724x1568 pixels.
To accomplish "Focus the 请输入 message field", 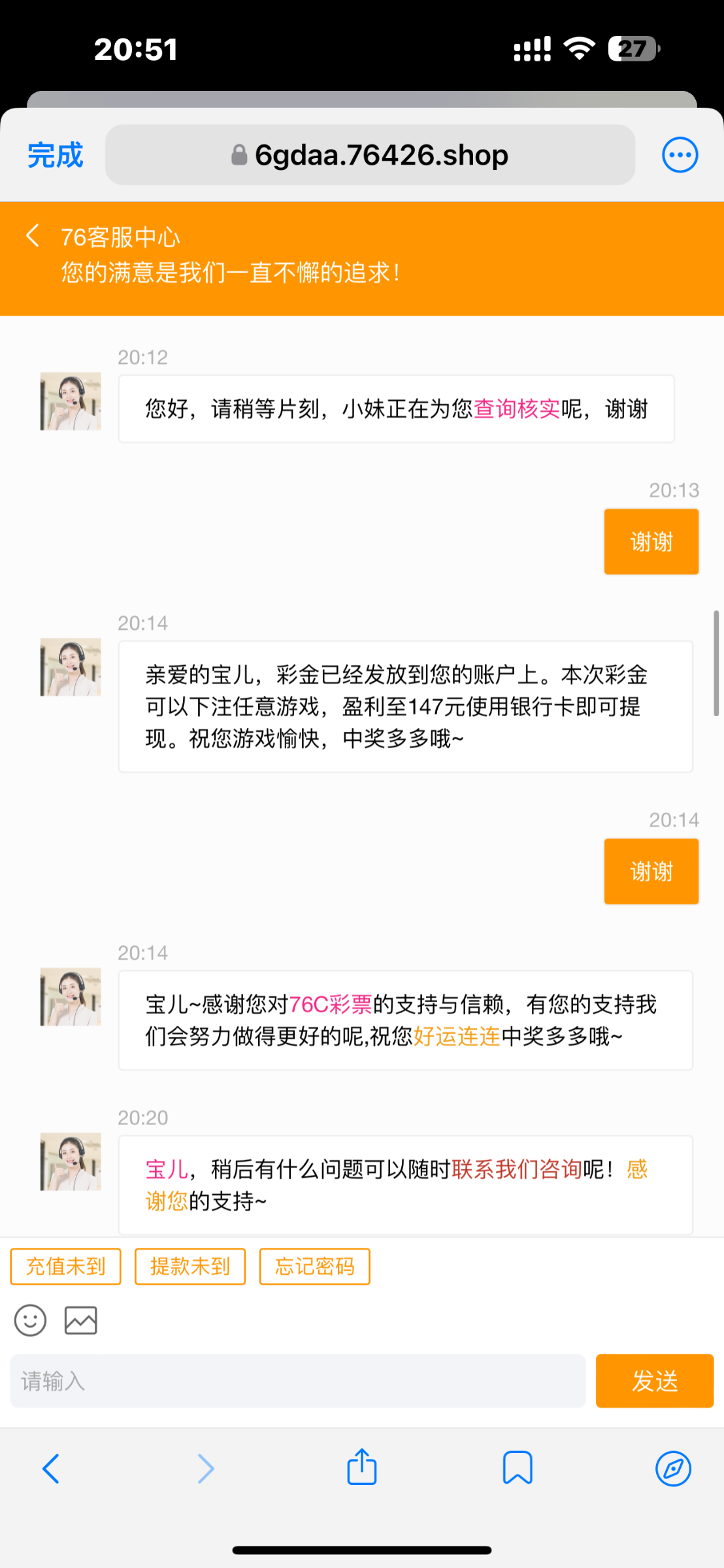I will [x=298, y=1380].
